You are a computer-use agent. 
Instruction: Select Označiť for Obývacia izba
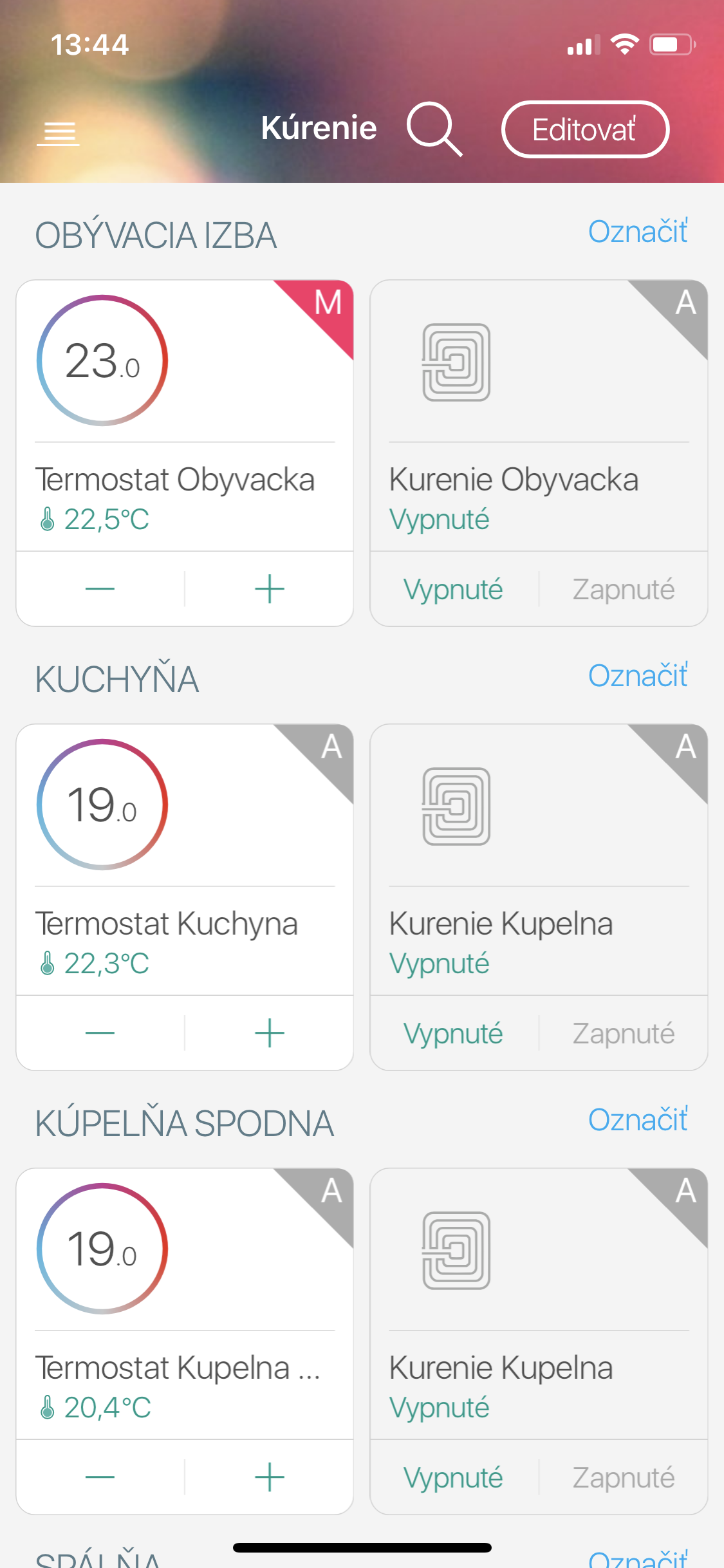(638, 231)
